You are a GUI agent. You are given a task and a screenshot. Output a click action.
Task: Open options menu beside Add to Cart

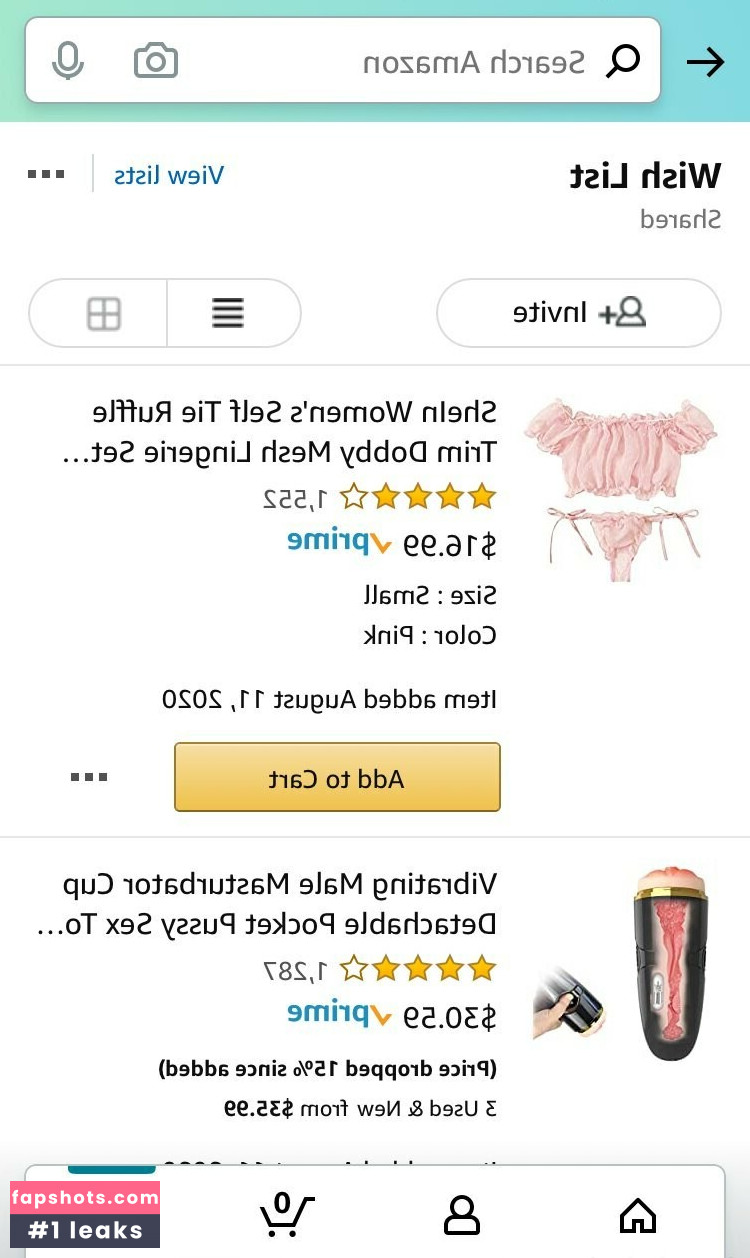(x=90, y=777)
